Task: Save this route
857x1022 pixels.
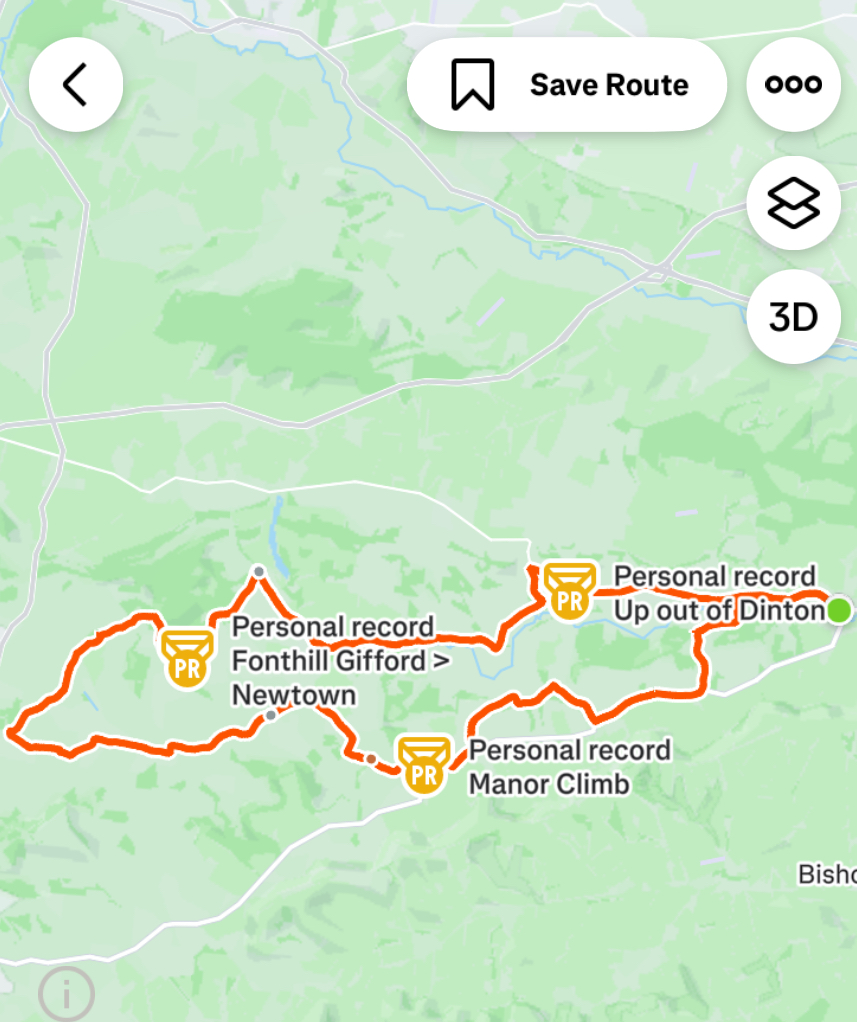Action: click(566, 85)
